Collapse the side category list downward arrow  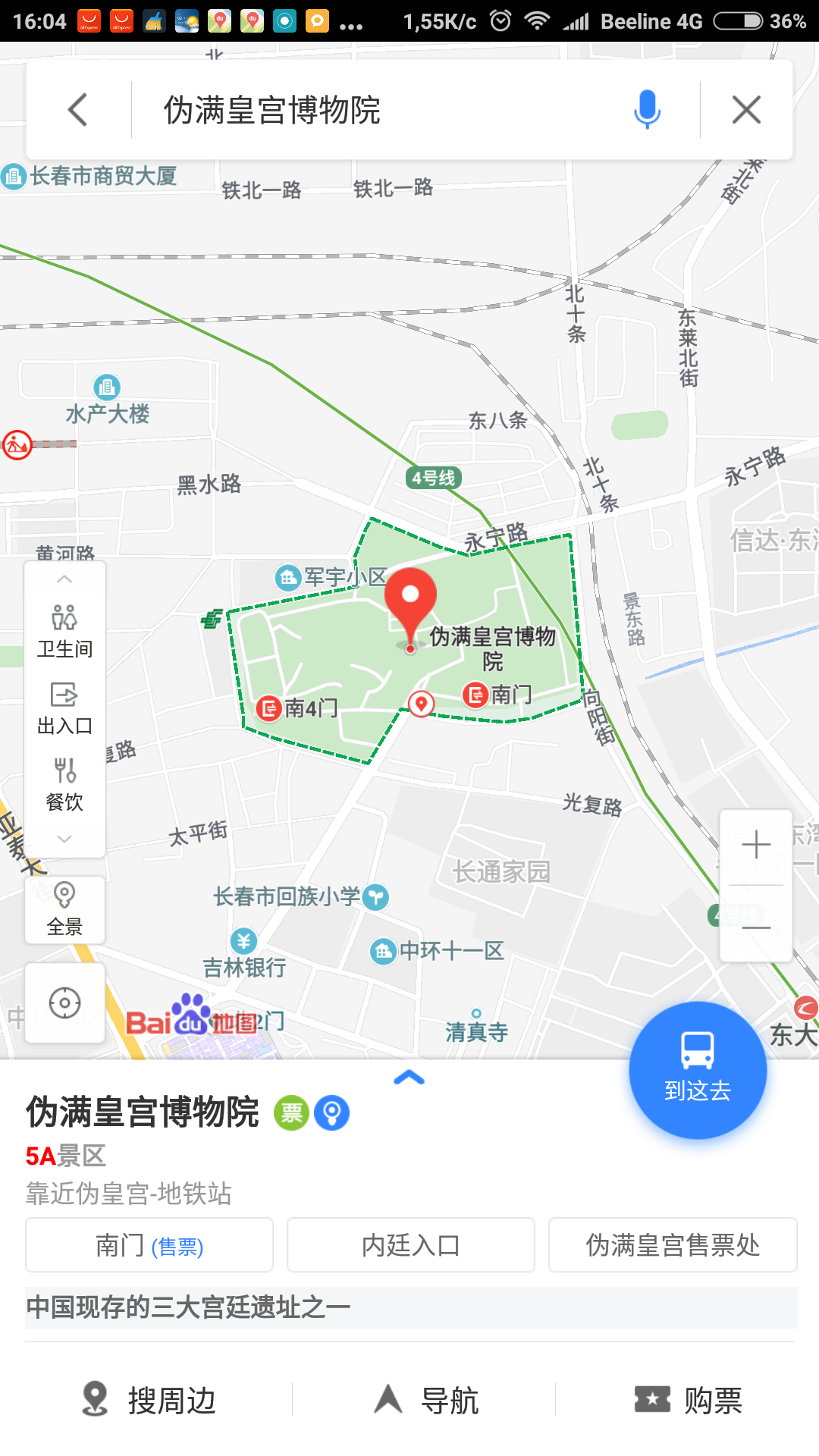(x=64, y=839)
